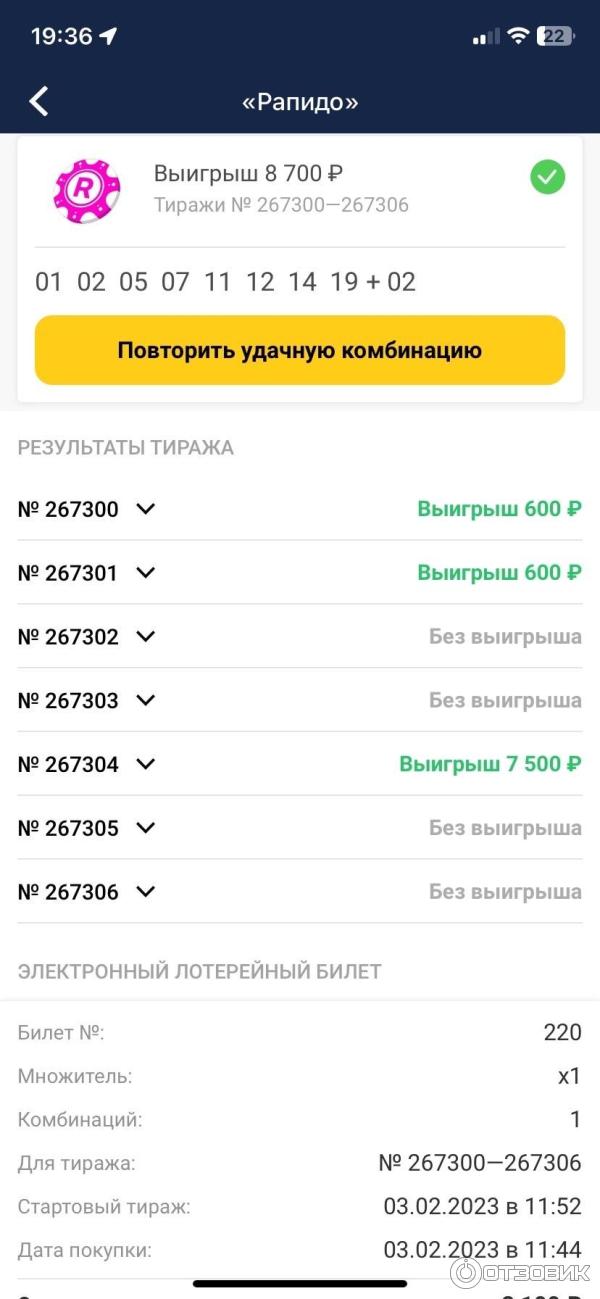
Task: Expand results for draw № 267304
Action: click(x=146, y=764)
